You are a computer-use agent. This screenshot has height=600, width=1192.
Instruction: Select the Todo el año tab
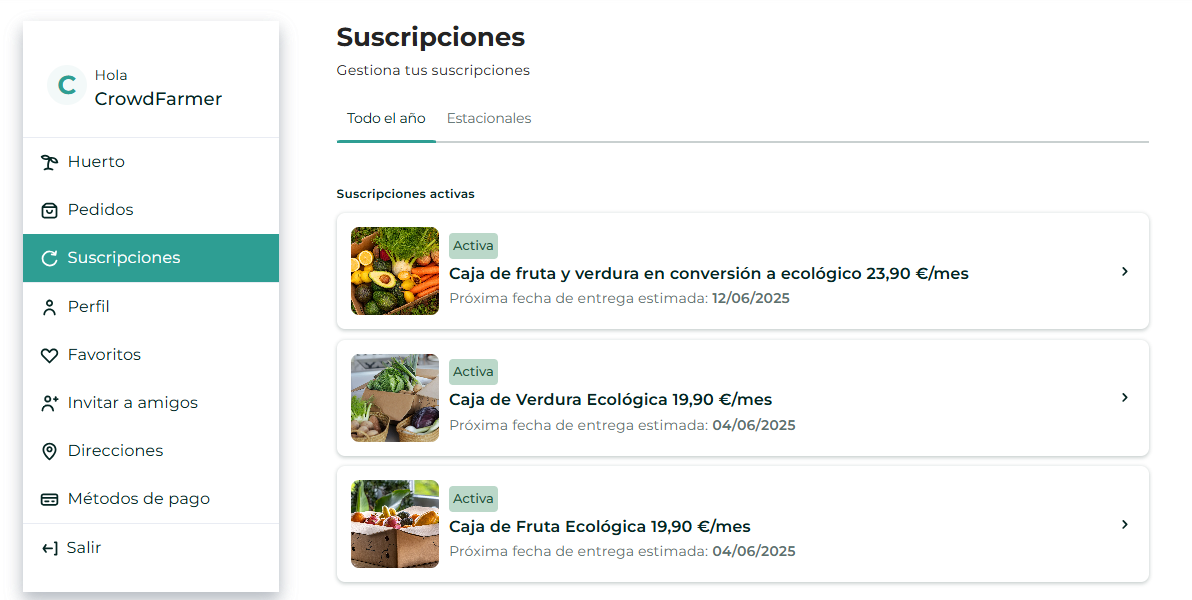tap(386, 119)
